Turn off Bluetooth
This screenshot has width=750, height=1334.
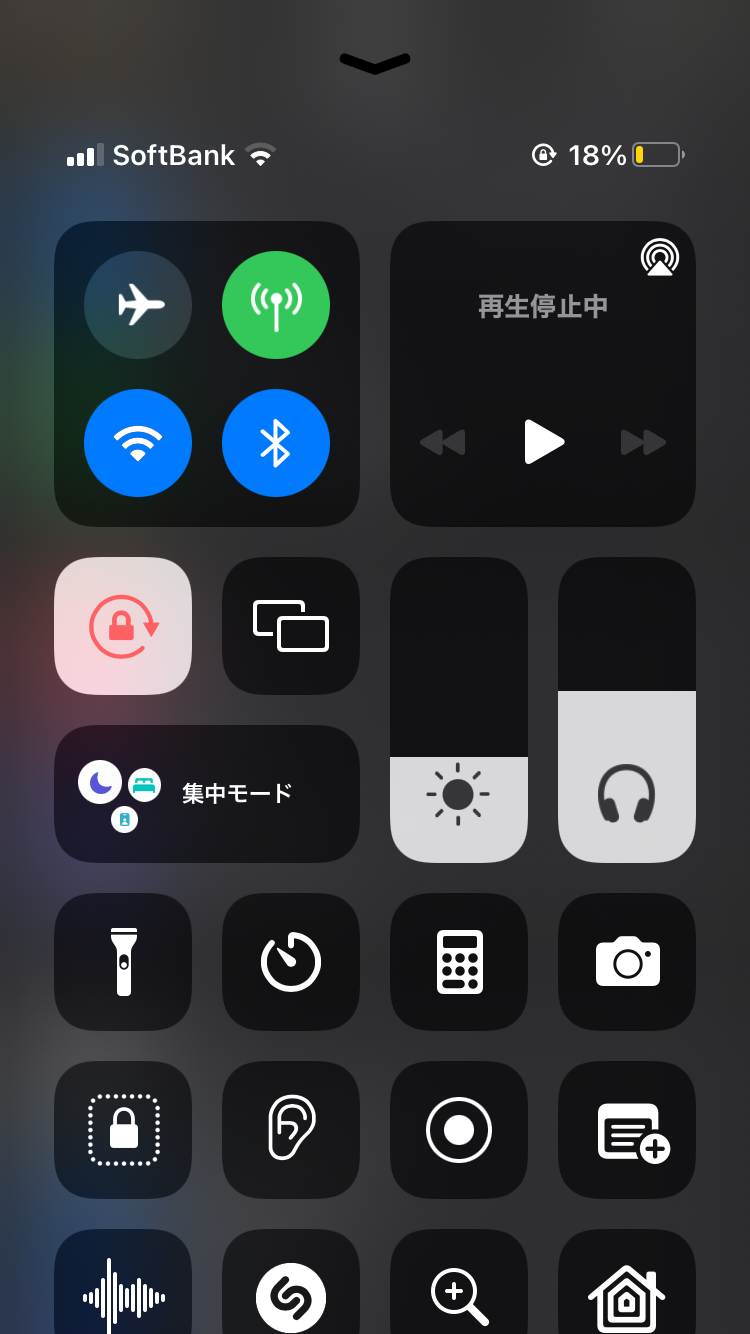pyautogui.click(x=276, y=443)
